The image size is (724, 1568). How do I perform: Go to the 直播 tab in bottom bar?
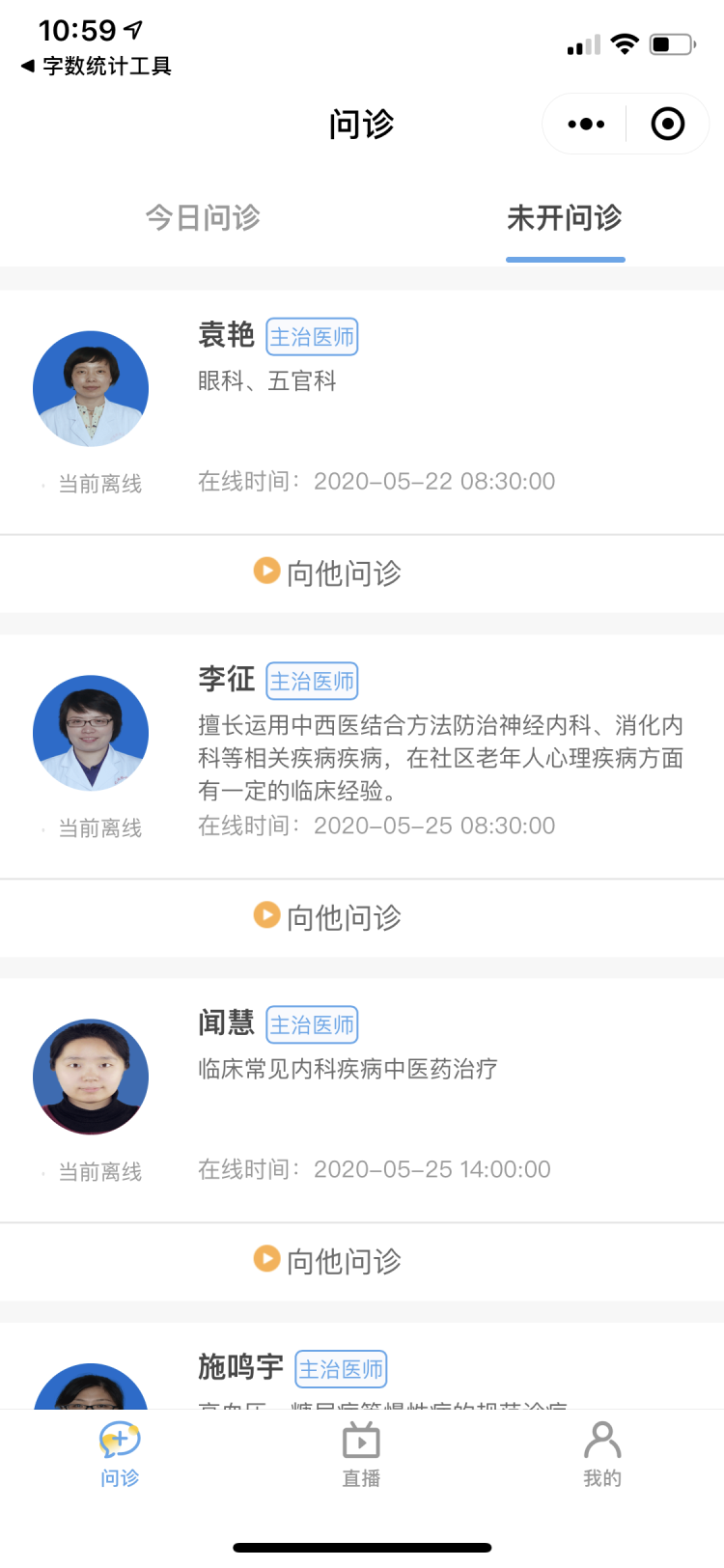pyautogui.click(x=361, y=1454)
